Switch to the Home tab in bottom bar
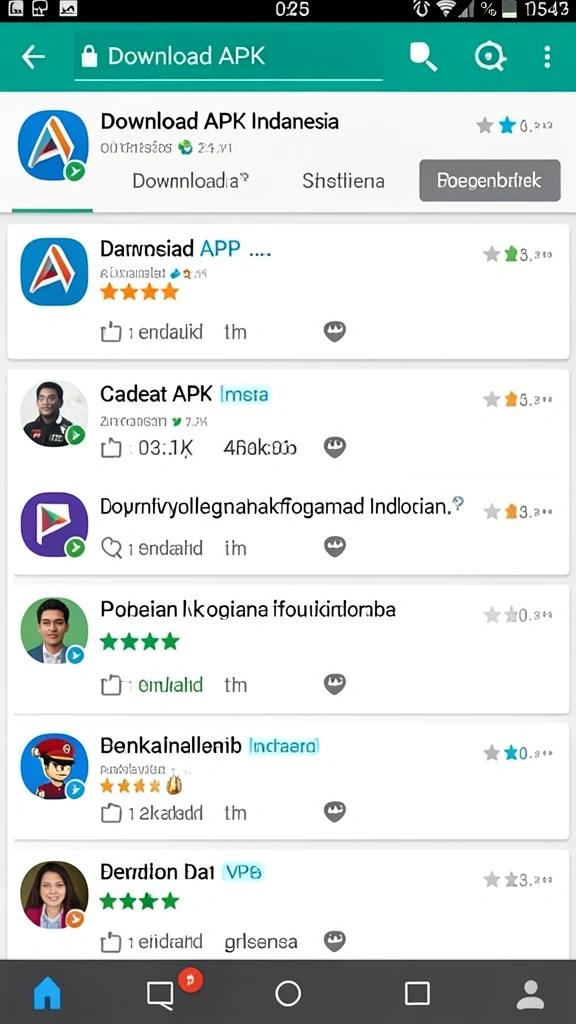The width and height of the screenshot is (576, 1024). pyautogui.click(x=47, y=994)
